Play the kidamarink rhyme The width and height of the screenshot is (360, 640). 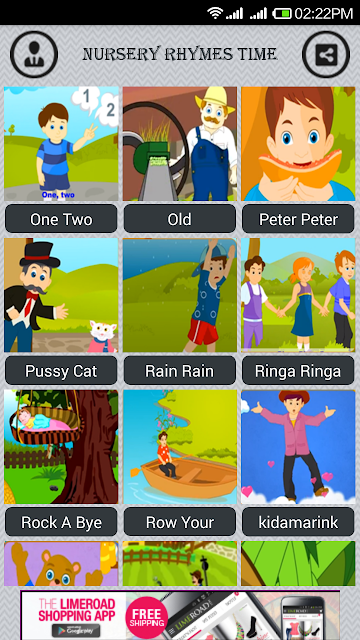(x=298, y=522)
